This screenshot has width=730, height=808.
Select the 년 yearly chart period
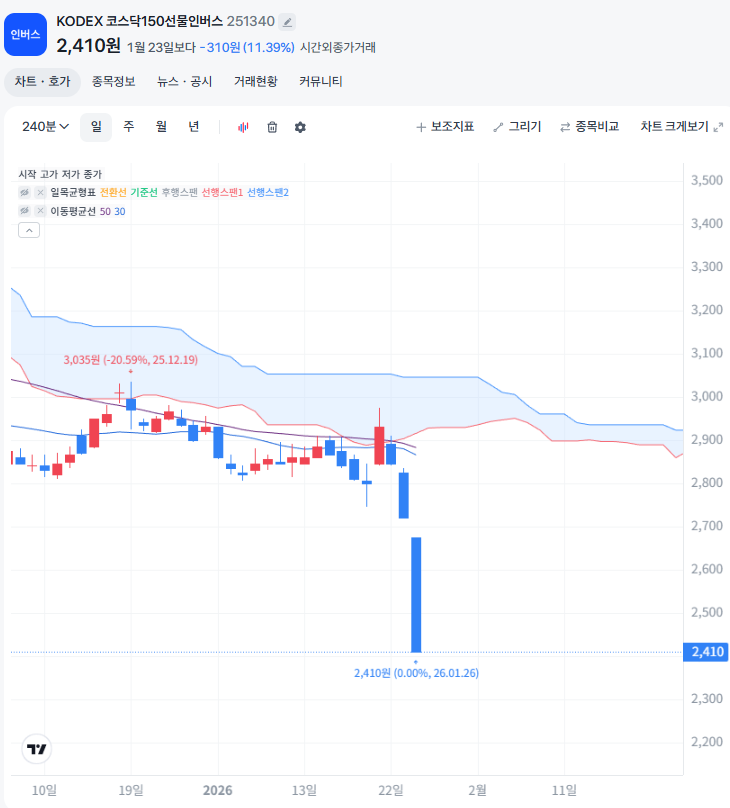coord(194,127)
